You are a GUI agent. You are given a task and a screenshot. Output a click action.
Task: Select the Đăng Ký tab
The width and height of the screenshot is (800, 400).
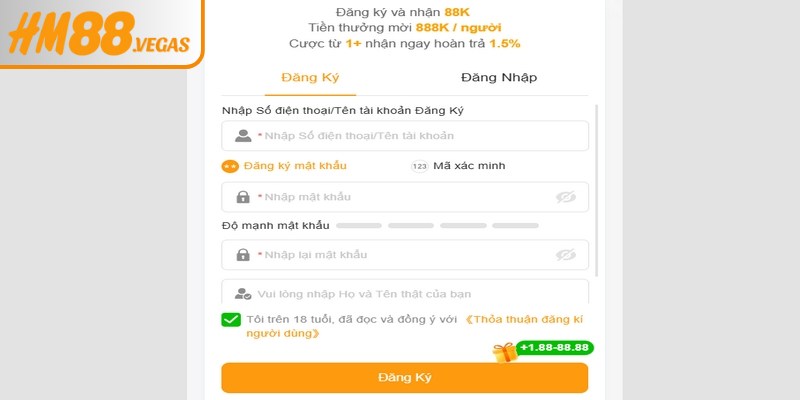pyautogui.click(x=312, y=77)
